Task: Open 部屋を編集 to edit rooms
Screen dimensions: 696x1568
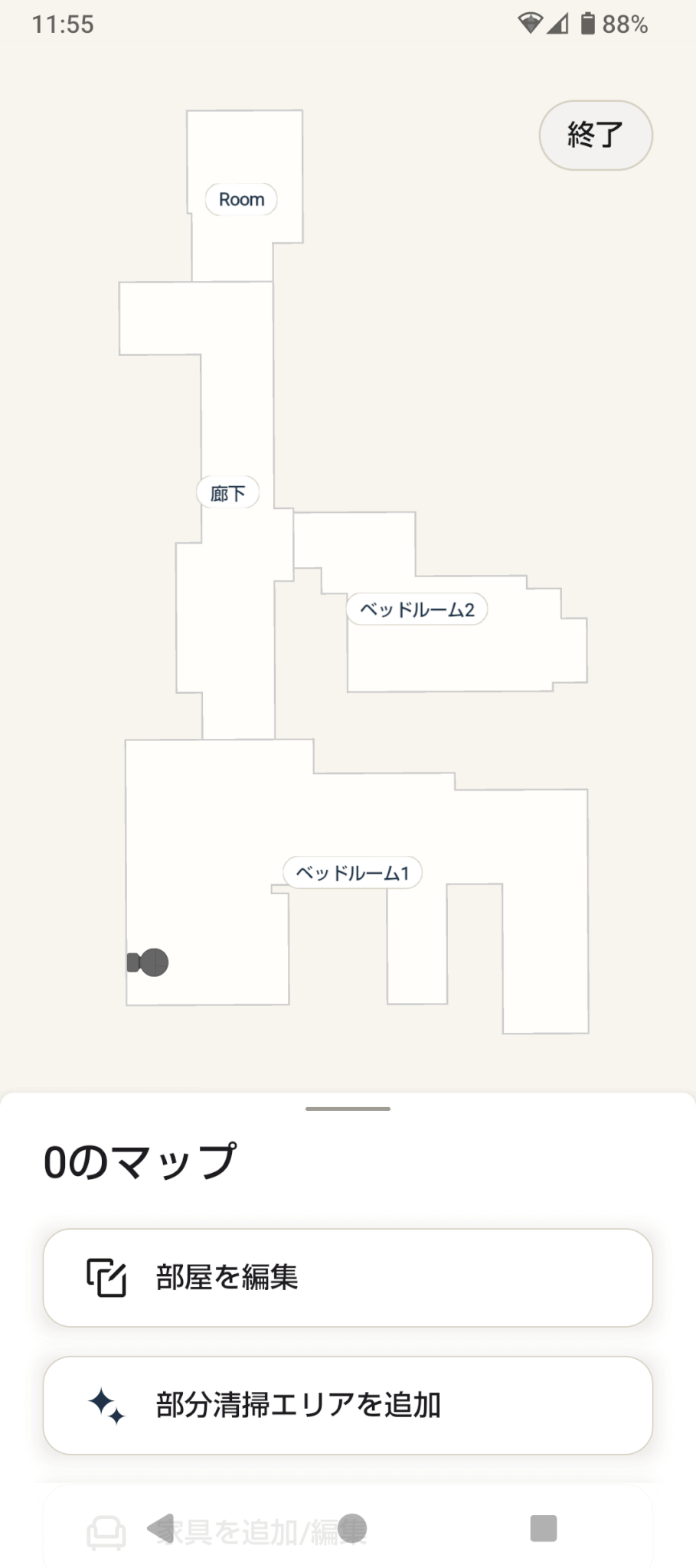Action: tap(348, 1277)
